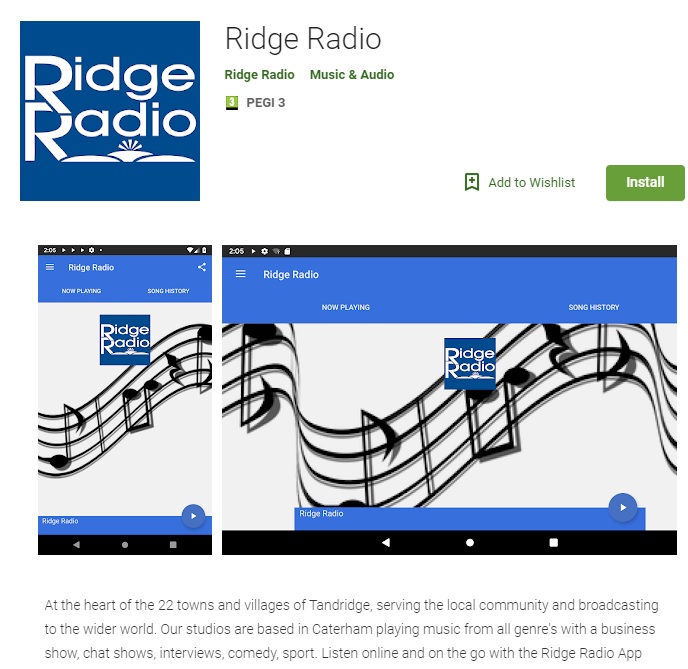
Task: View the portrait phone screenshot
Action: (125, 399)
